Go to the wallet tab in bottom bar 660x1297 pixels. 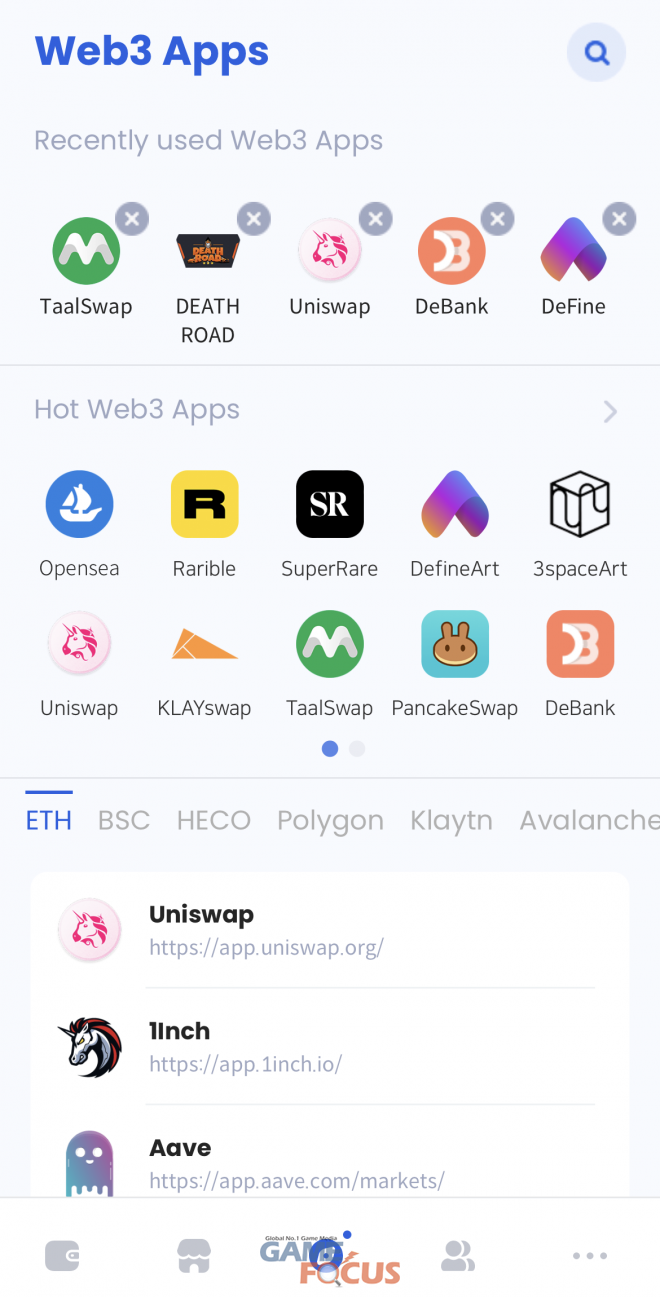pyautogui.click(x=62, y=1255)
